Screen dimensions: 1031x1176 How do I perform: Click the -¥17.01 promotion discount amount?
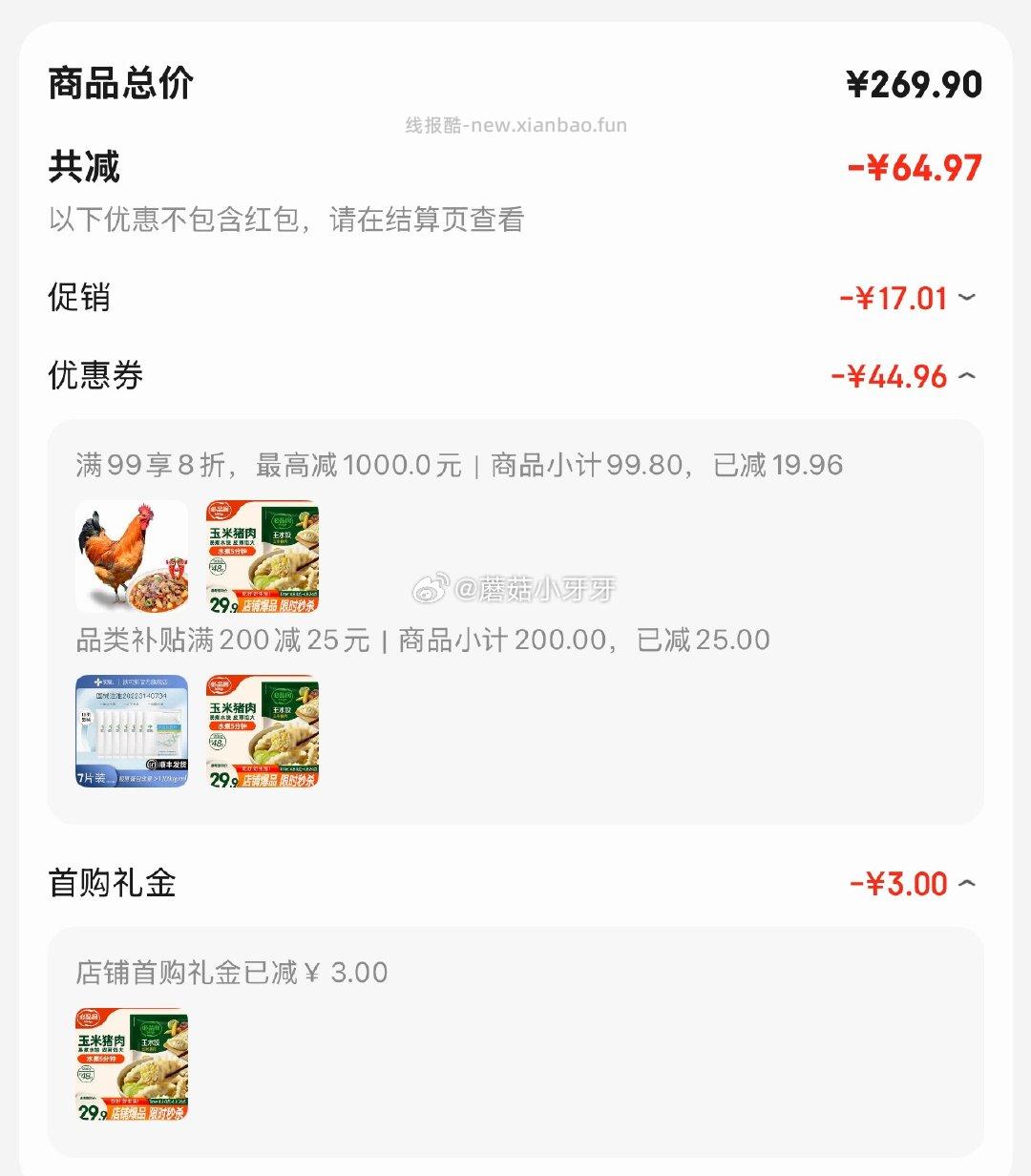click(898, 298)
